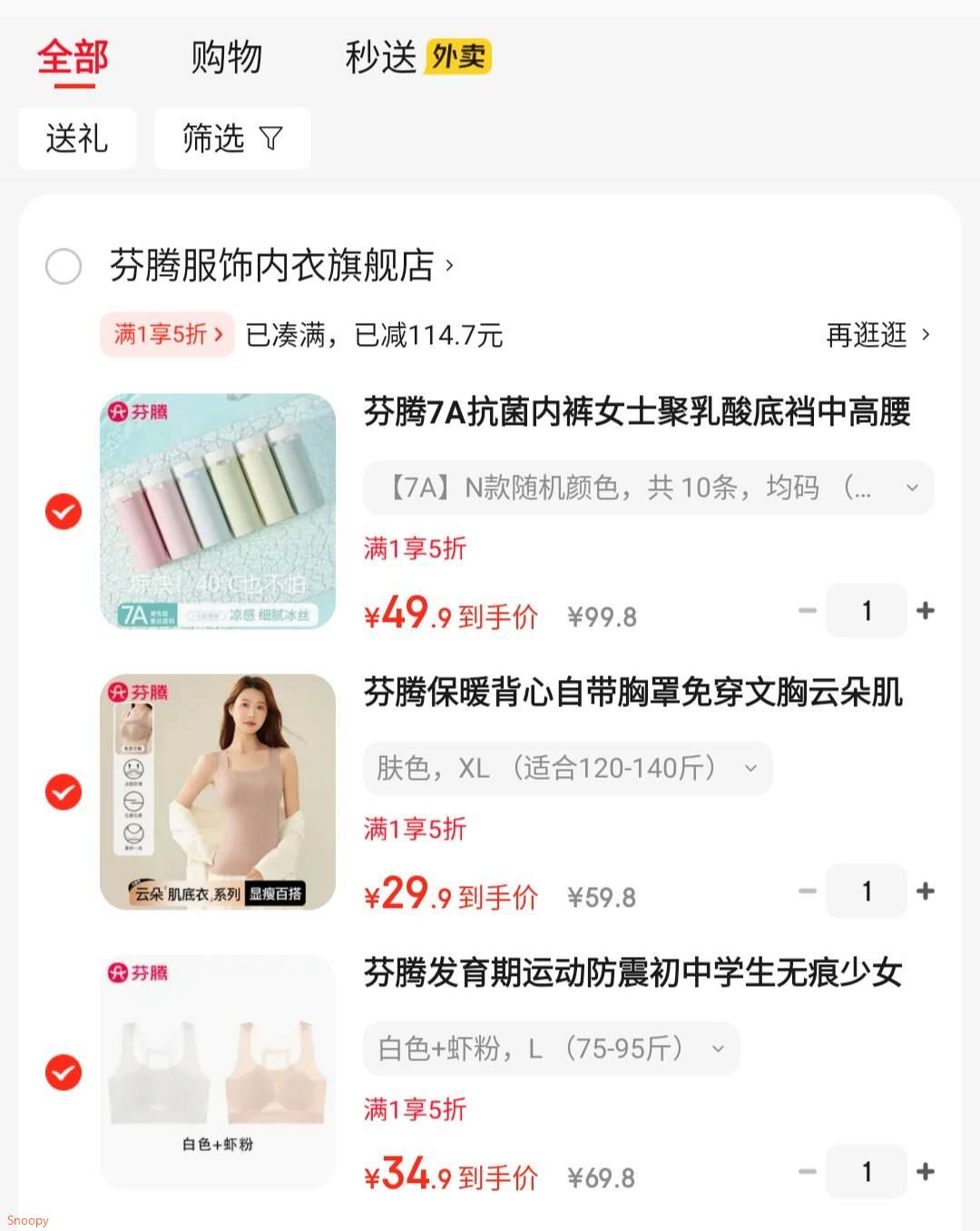Decrease 发育期运动文胸 quantity with minus icon
Screen dimensions: 980x1231
tap(808, 1171)
